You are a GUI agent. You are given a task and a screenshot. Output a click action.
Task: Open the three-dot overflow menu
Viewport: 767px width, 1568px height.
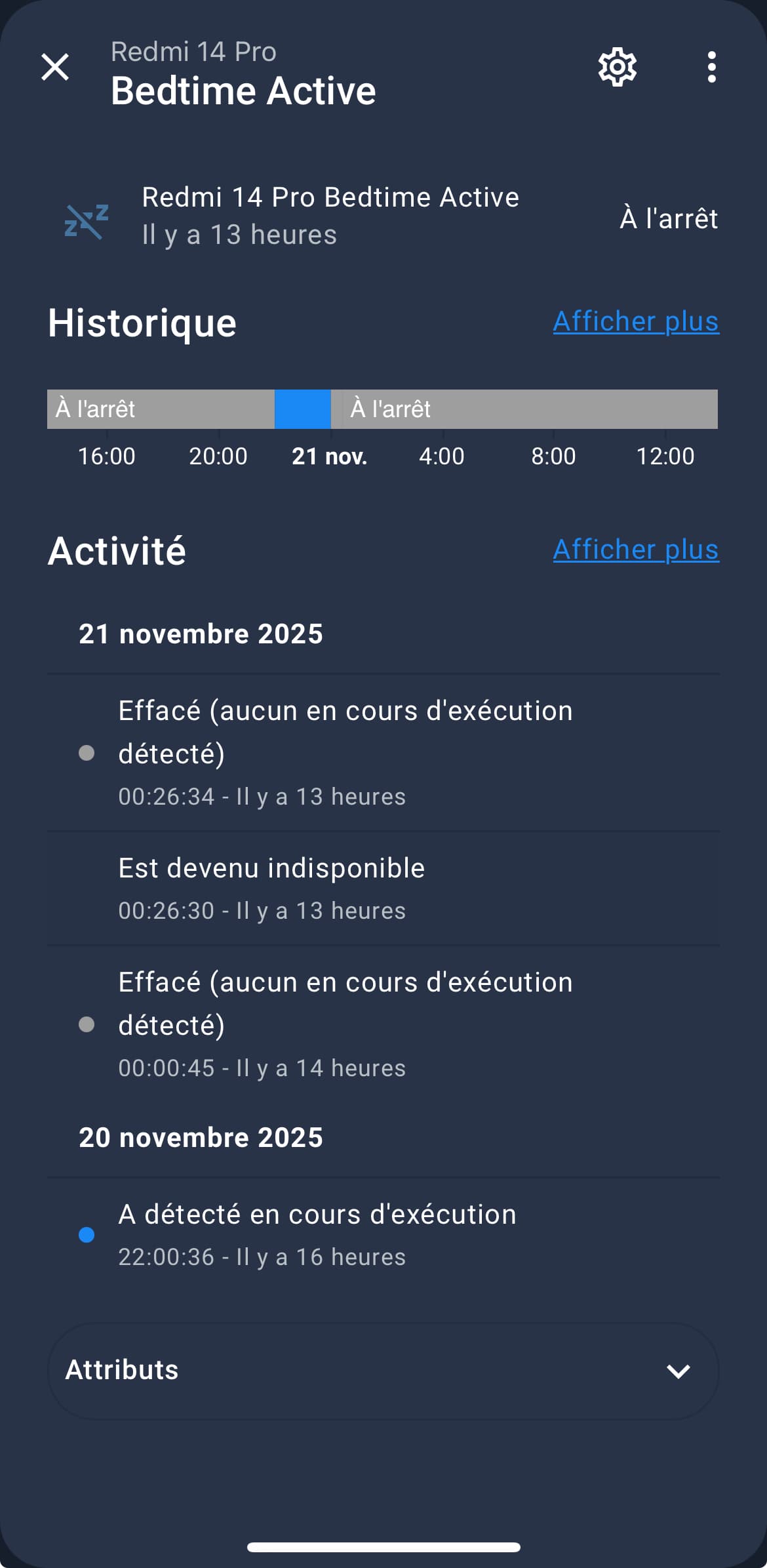711,68
